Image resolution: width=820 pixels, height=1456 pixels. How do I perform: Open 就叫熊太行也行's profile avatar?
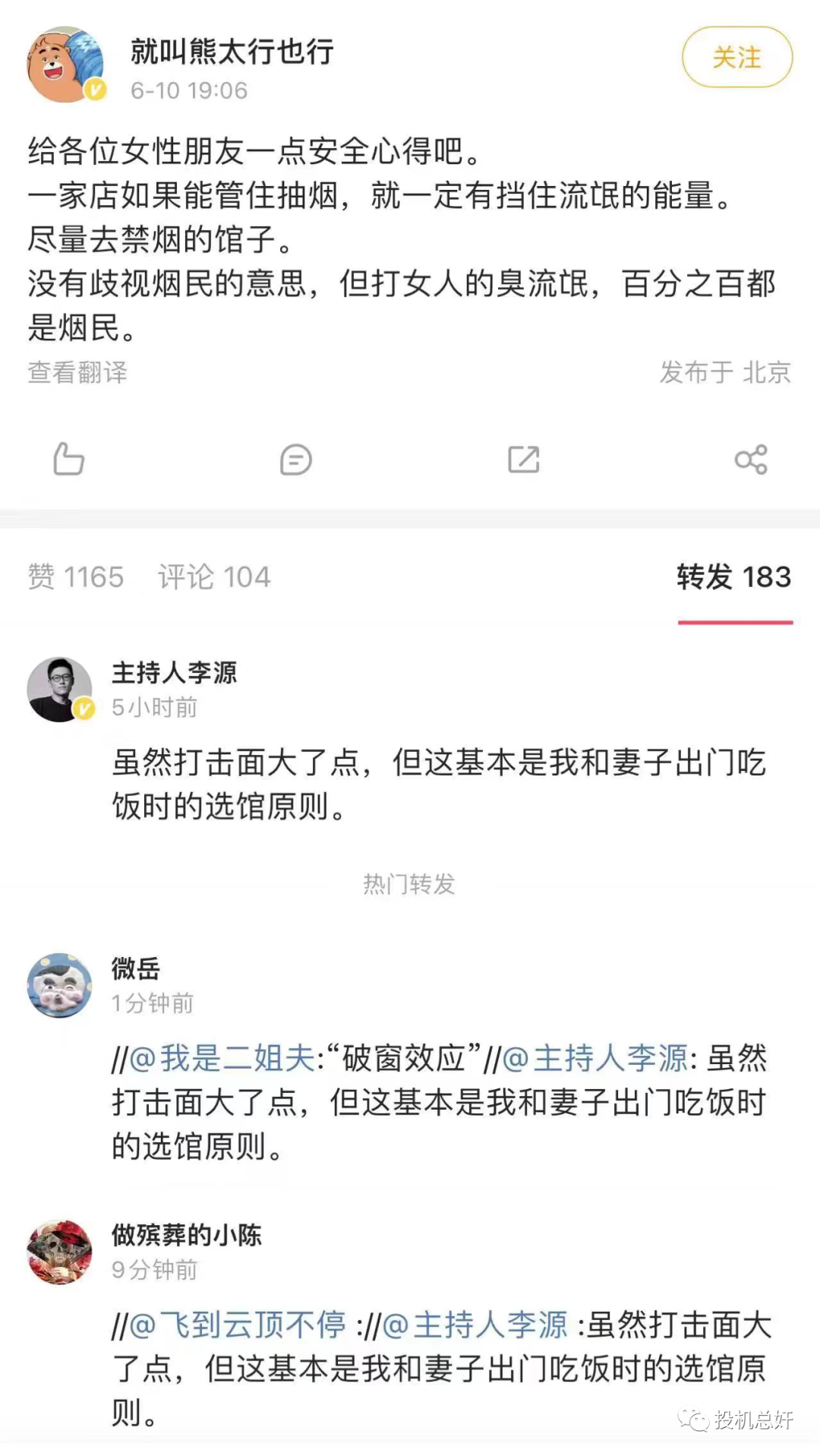pos(65,65)
